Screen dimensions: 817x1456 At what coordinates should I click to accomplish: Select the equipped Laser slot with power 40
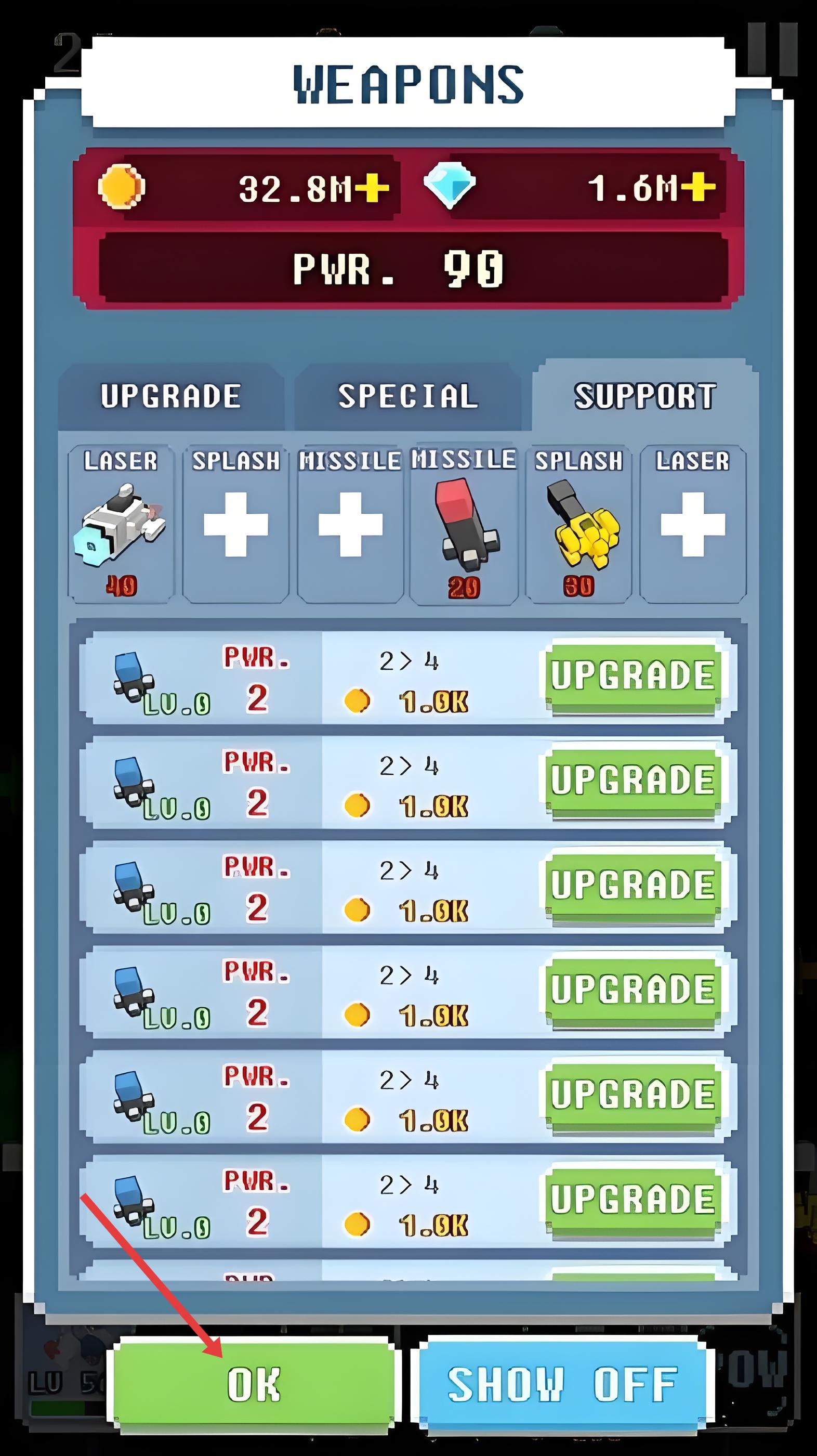121,524
